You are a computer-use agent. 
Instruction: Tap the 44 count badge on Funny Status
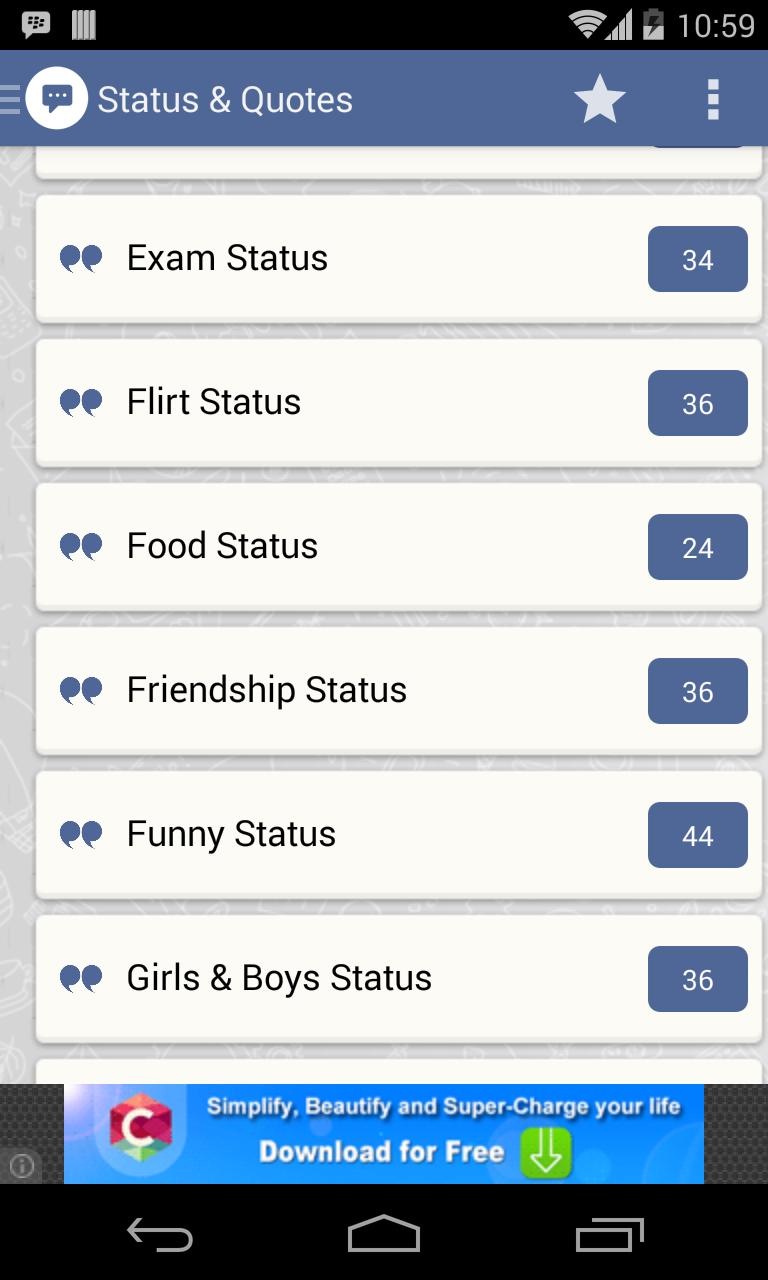tap(697, 835)
